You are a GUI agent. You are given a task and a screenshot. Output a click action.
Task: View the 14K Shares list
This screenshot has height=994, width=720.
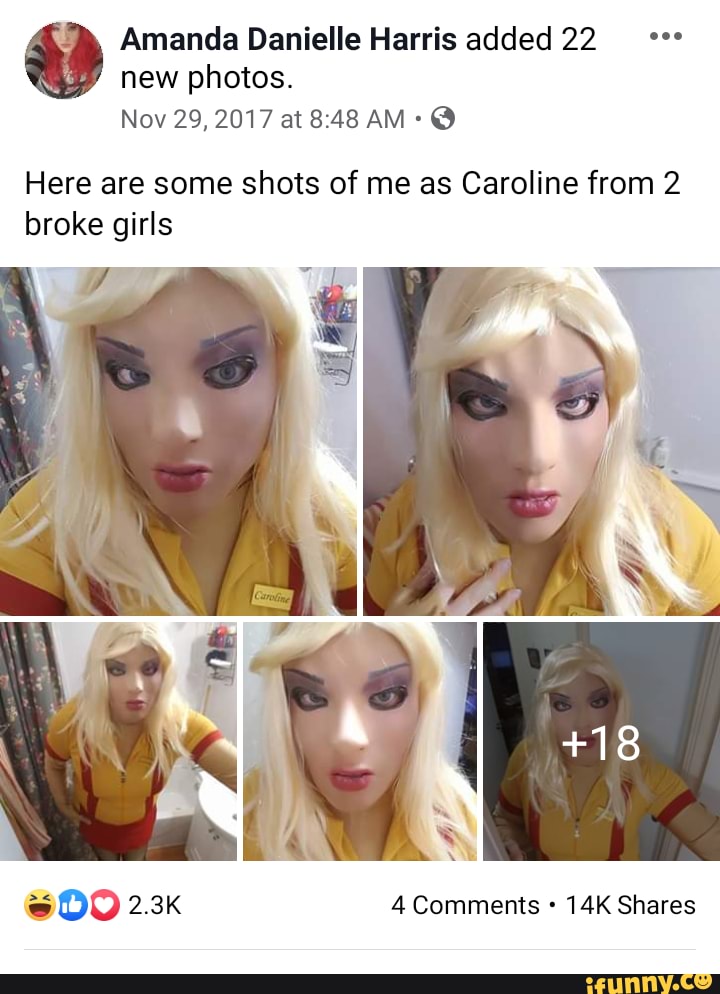pos(630,905)
